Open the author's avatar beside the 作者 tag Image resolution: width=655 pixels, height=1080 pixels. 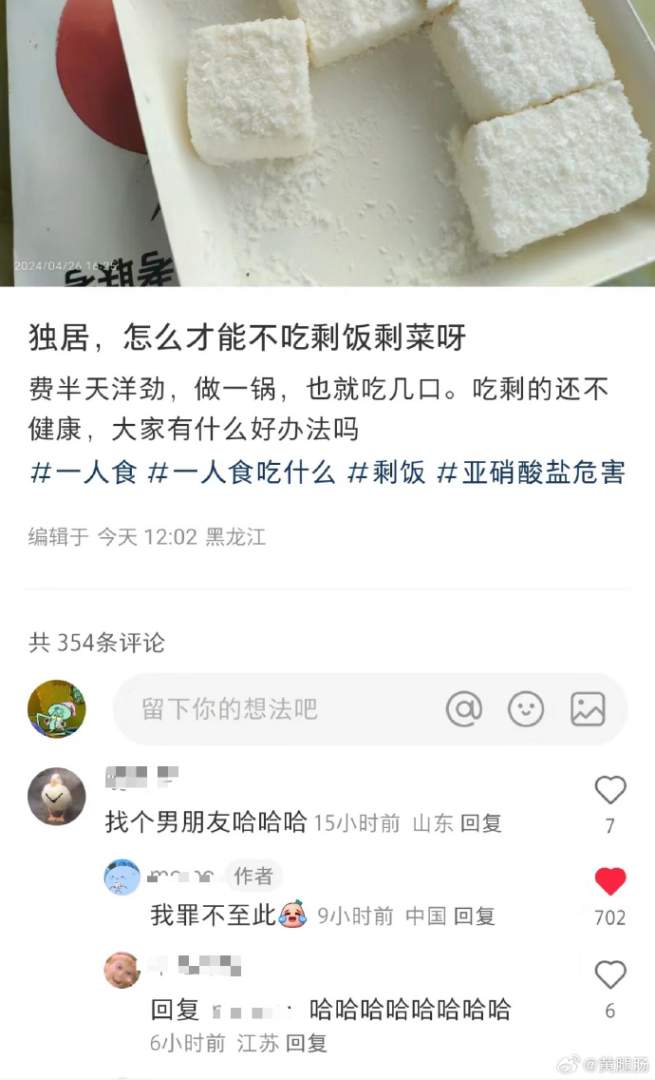click(x=122, y=877)
